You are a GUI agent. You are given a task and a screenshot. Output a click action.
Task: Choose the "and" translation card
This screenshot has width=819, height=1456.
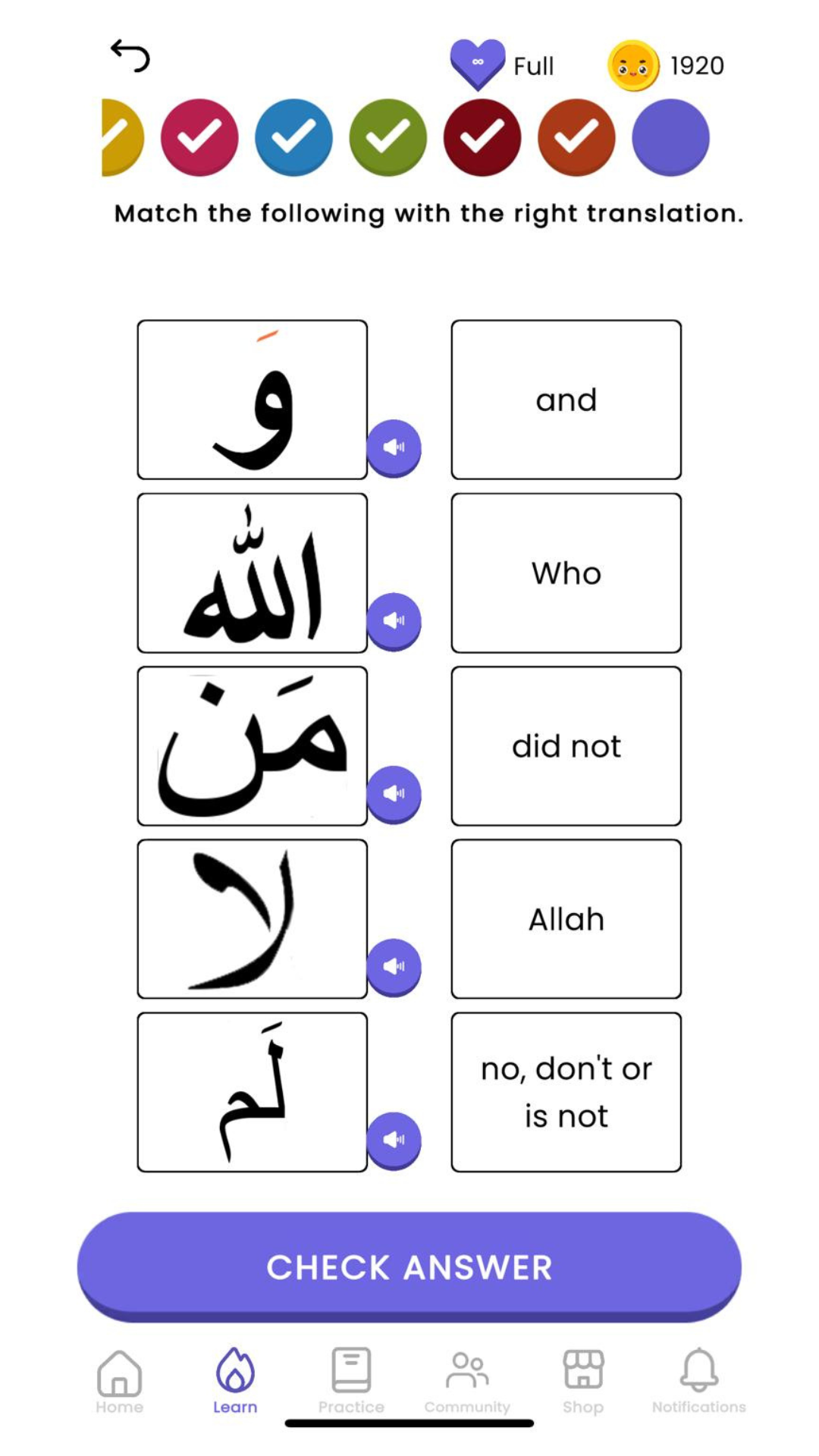pyautogui.click(x=566, y=400)
